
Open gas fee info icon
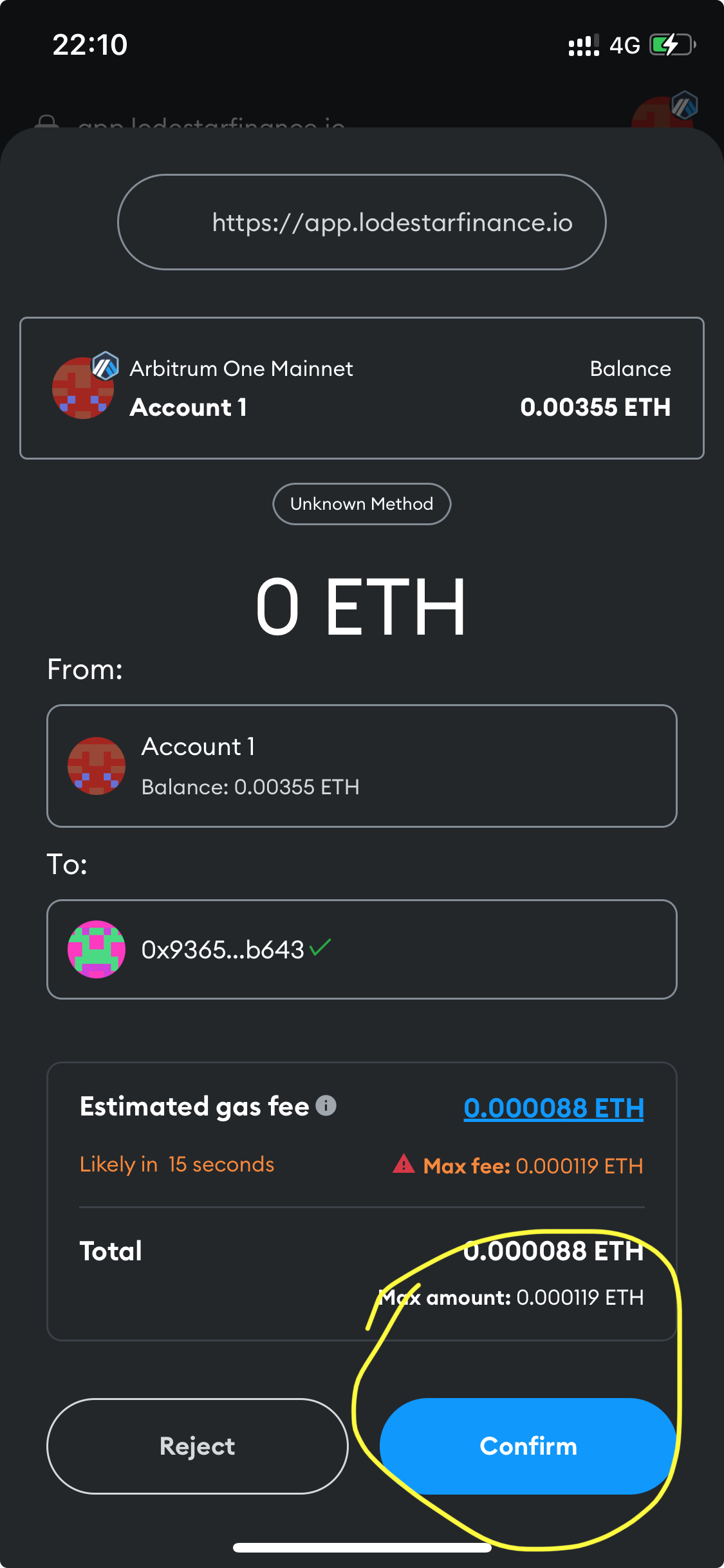326,1105
